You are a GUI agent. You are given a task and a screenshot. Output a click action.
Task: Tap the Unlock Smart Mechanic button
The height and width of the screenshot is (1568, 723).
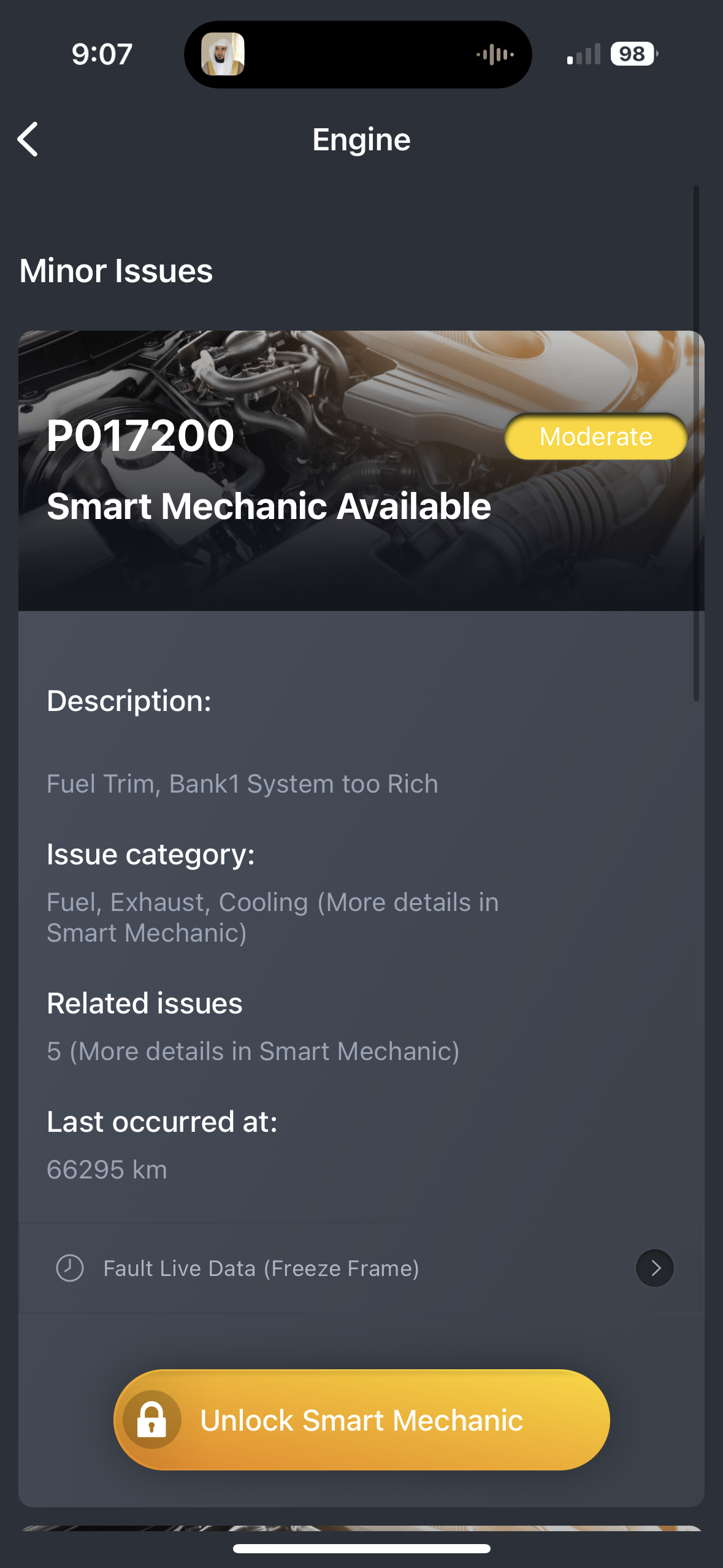click(362, 1420)
